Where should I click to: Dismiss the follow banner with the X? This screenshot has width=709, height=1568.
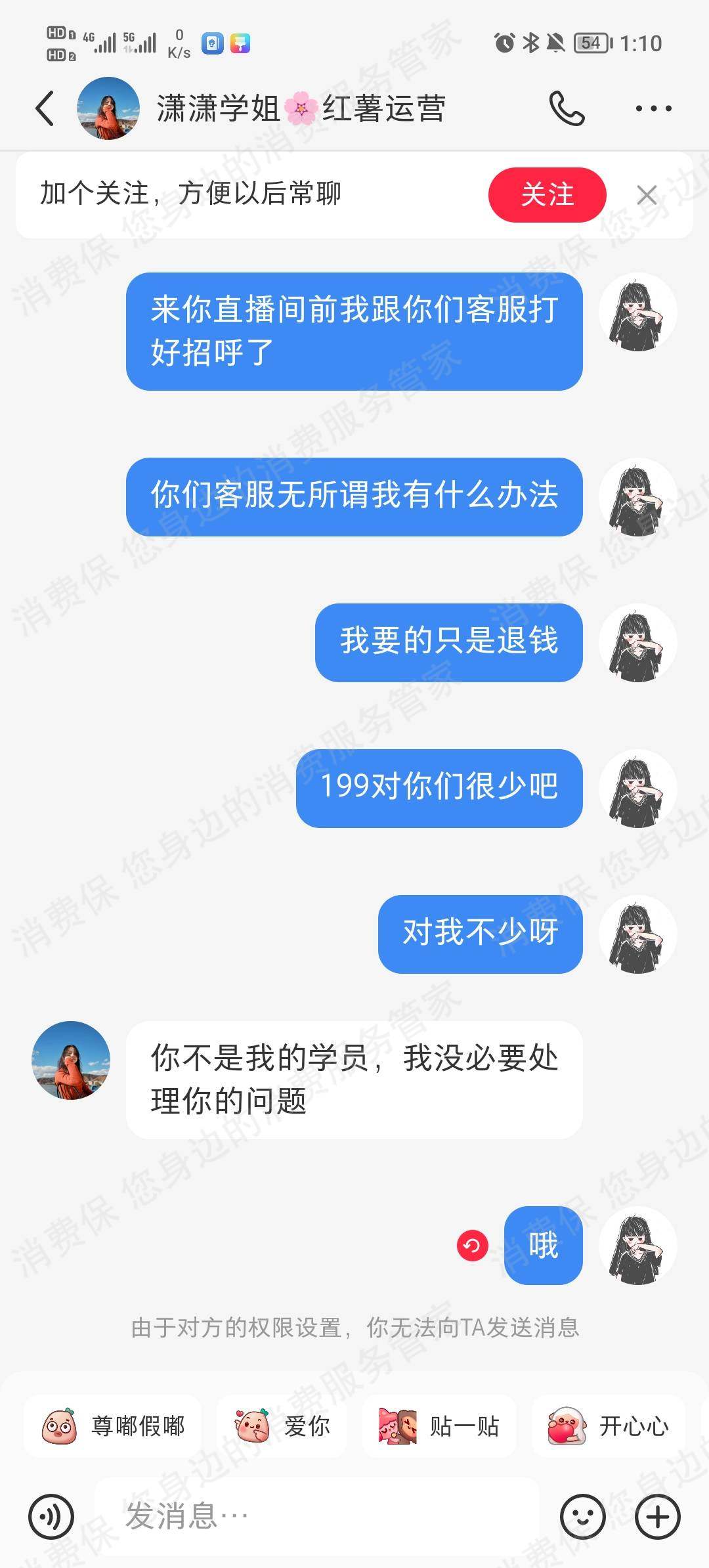coord(647,195)
